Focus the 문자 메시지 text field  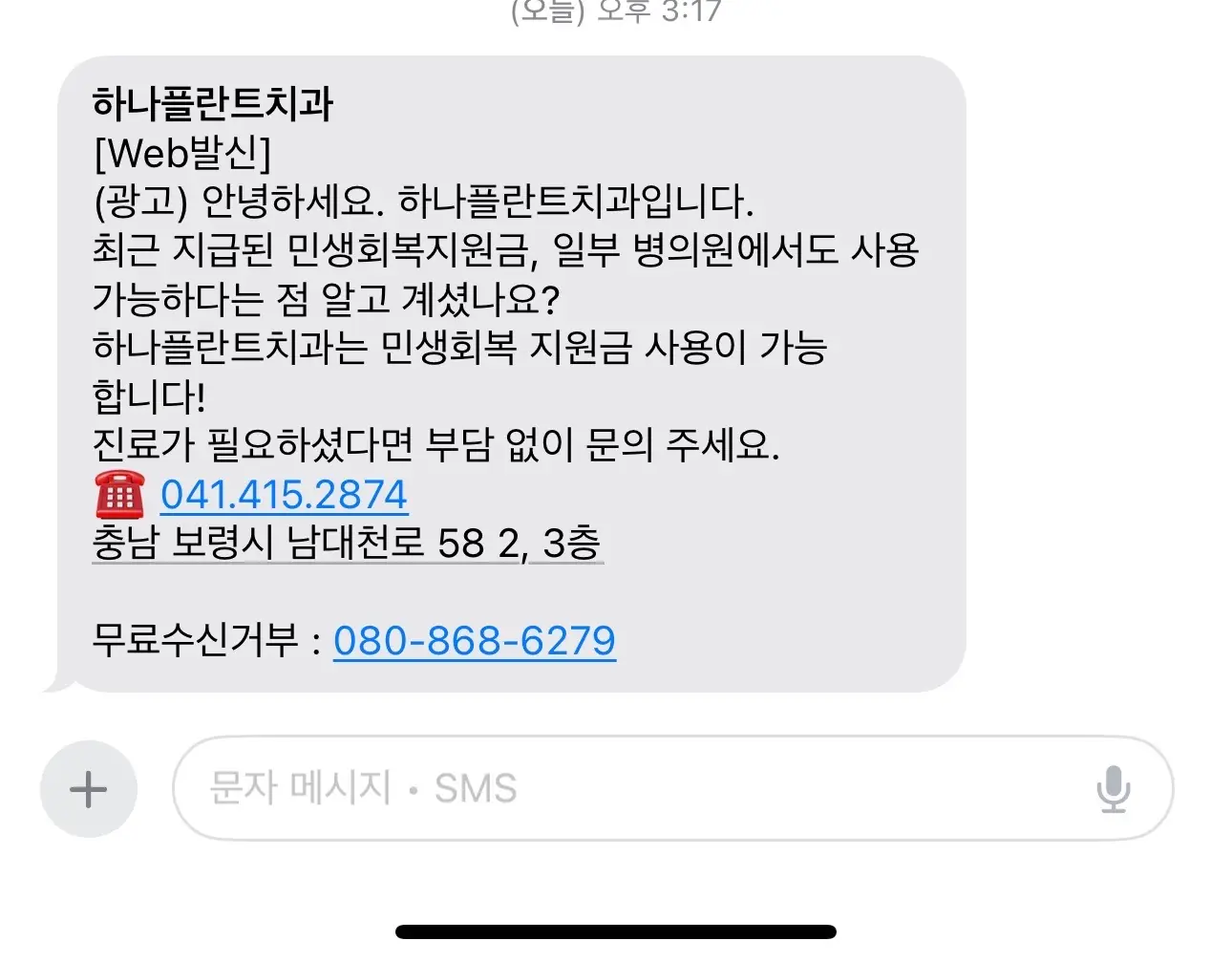tap(621, 789)
